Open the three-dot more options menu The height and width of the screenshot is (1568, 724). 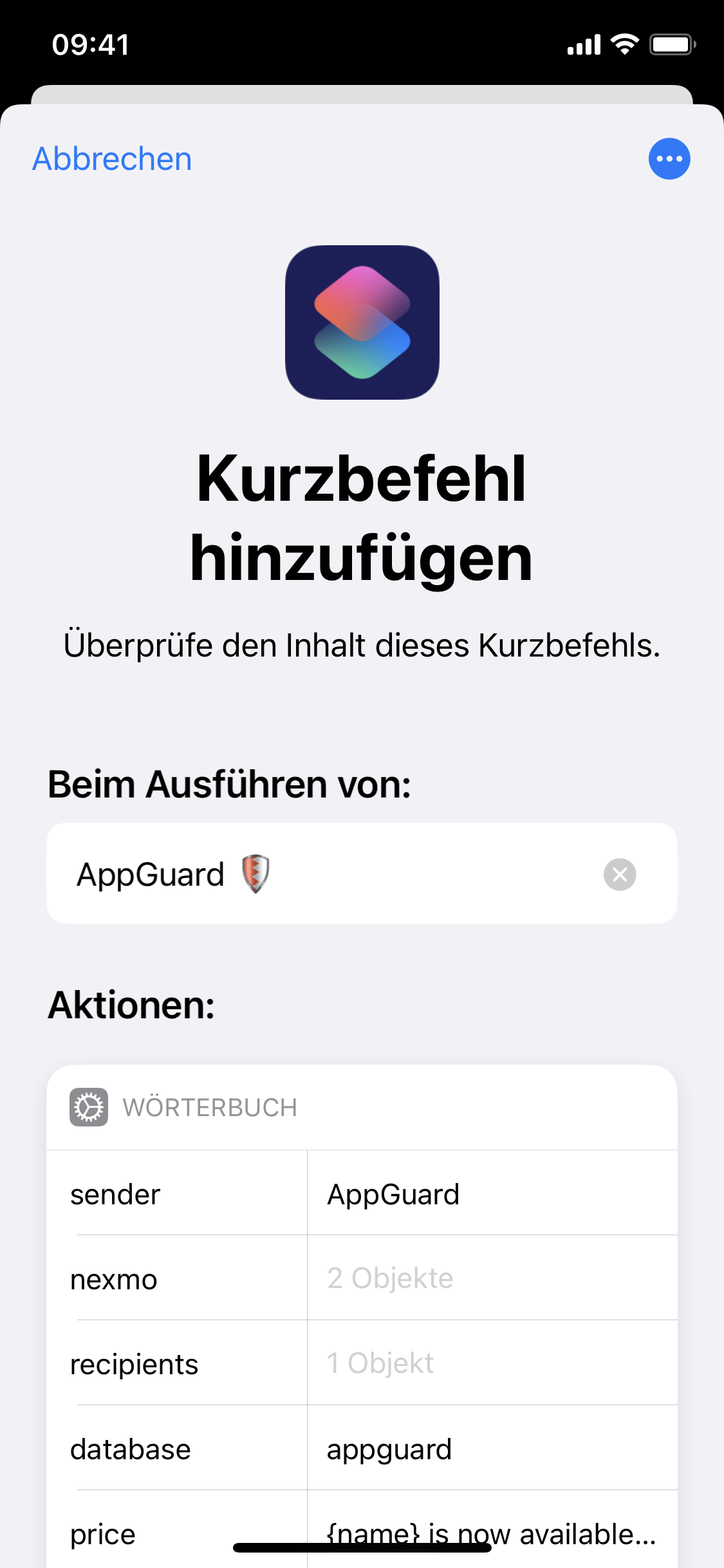coord(669,159)
